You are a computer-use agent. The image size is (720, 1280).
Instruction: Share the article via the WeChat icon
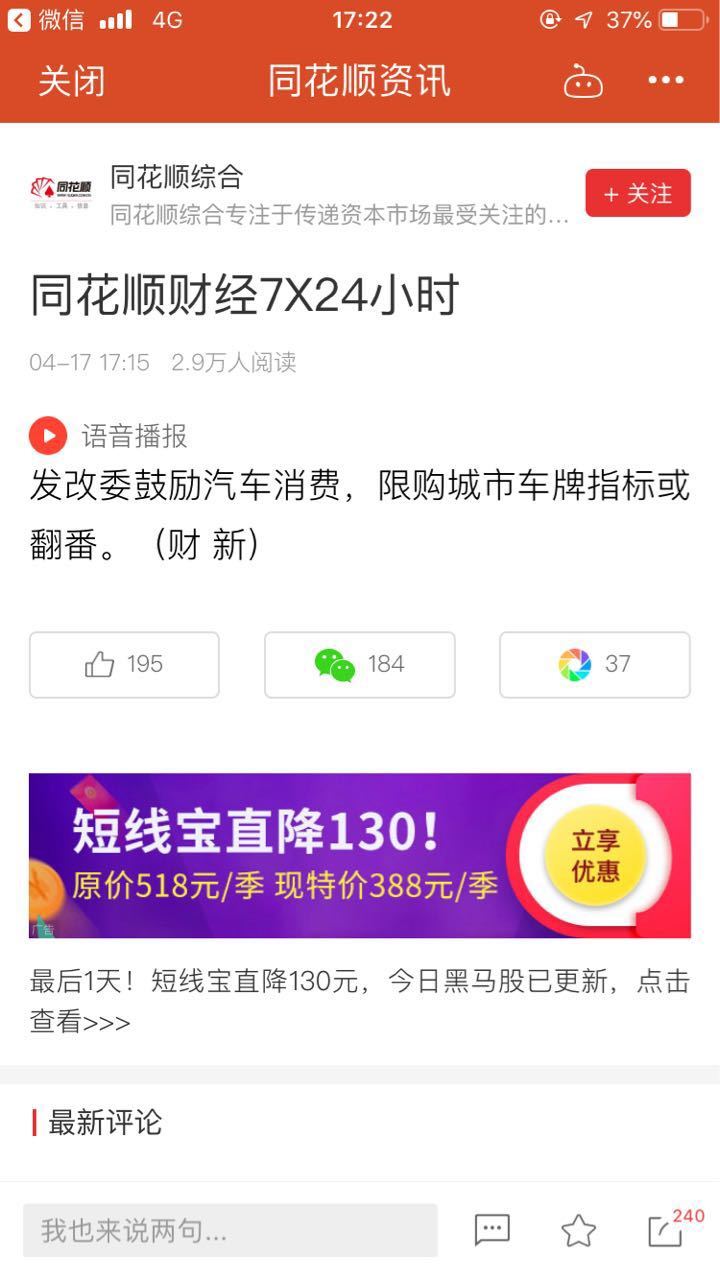(359, 664)
